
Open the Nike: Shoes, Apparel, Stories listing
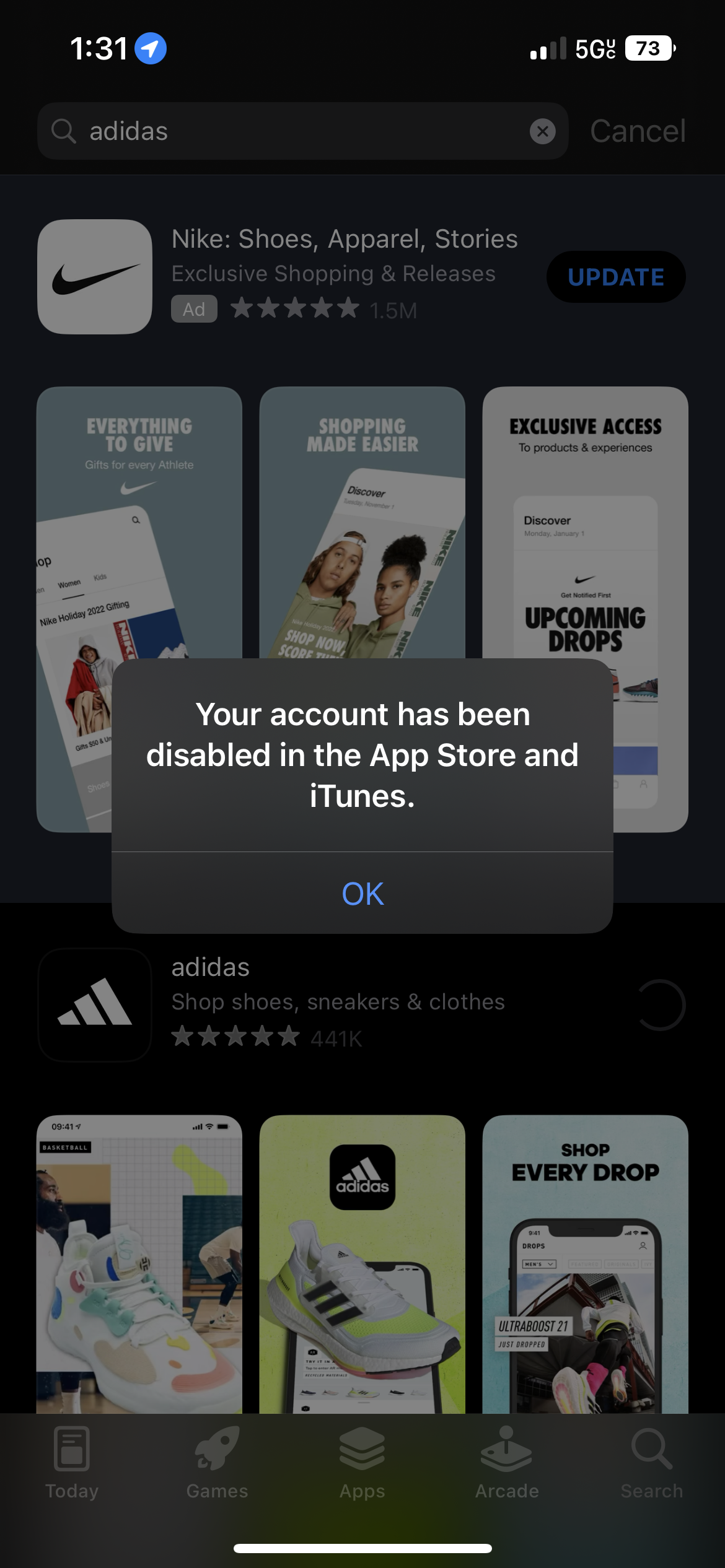coord(345,239)
